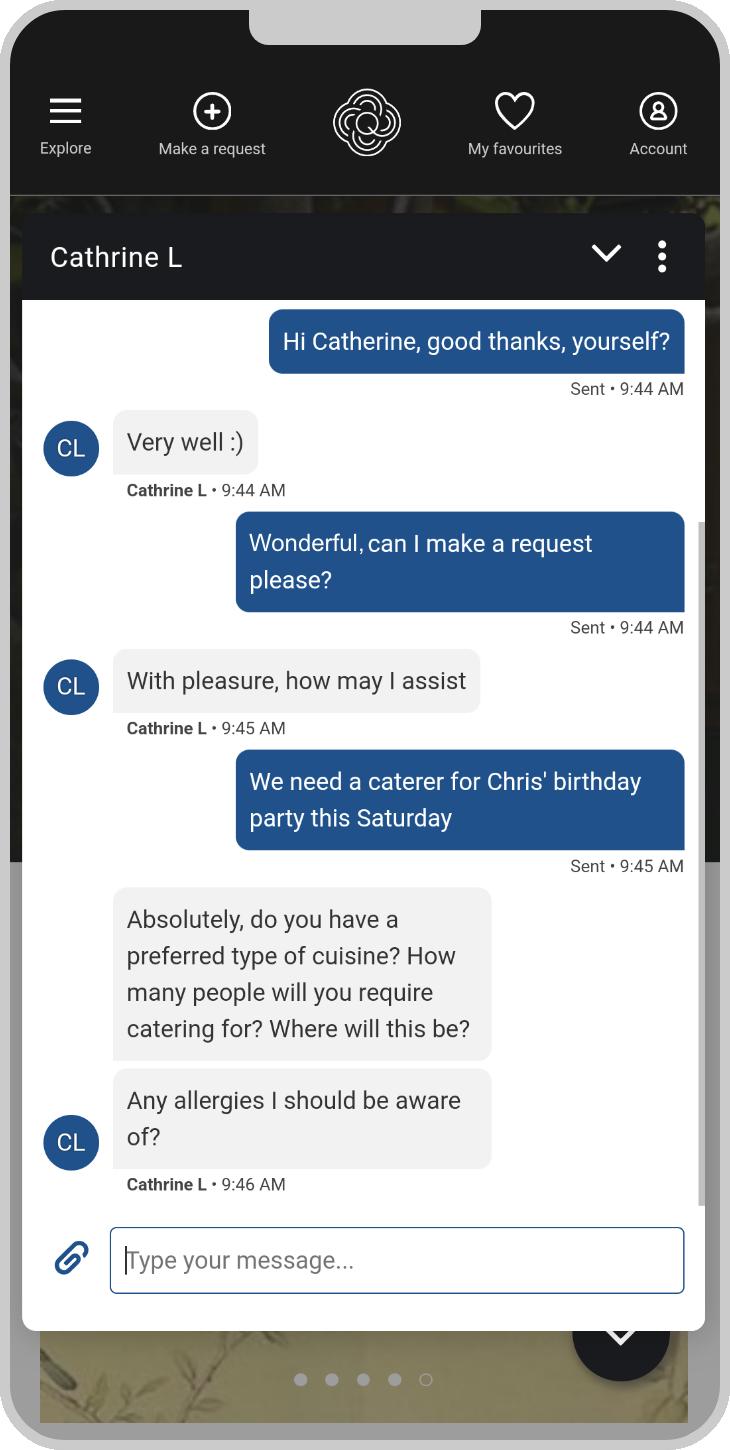Tap the center logo home icon
This screenshot has width=730, height=1450.
pos(367,123)
